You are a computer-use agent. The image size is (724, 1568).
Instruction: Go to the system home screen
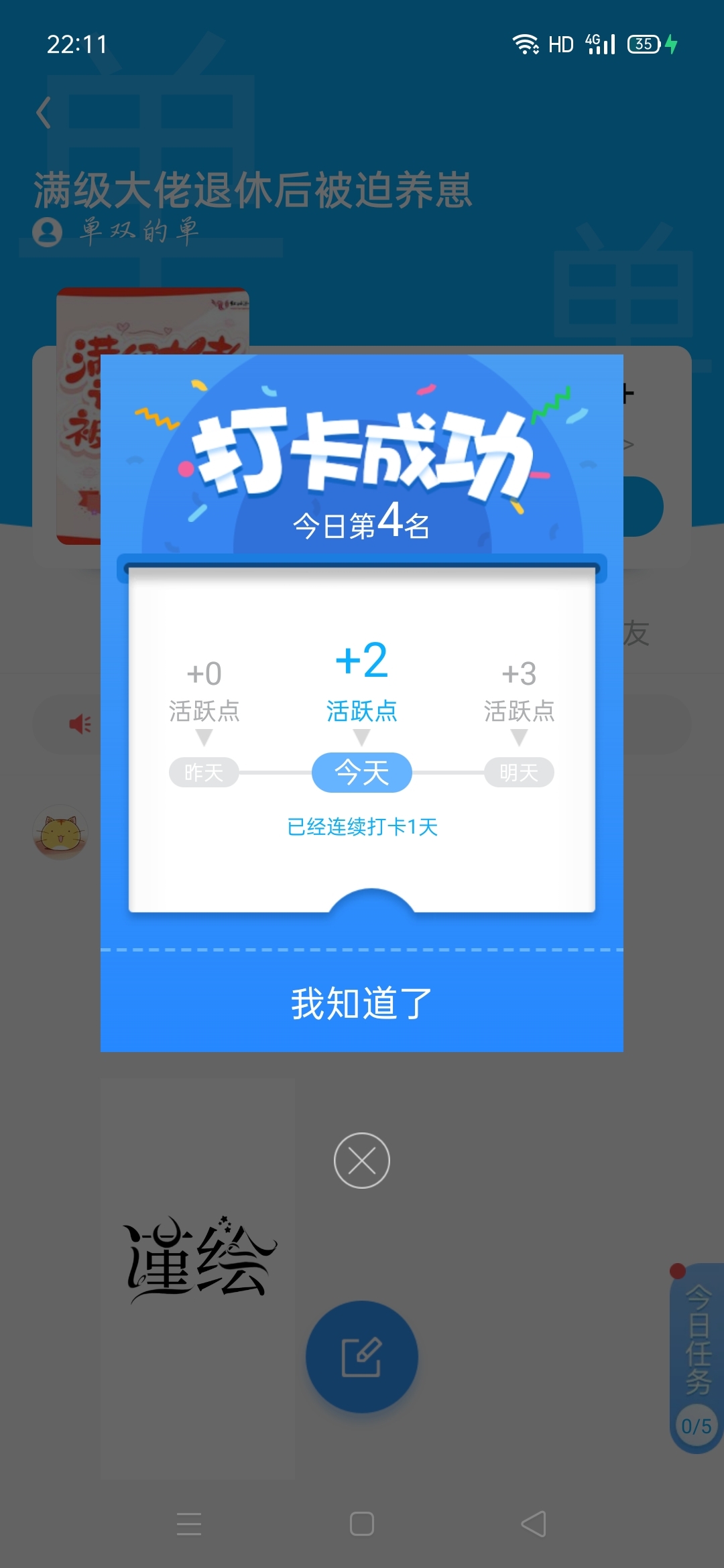click(x=362, y=1524)
